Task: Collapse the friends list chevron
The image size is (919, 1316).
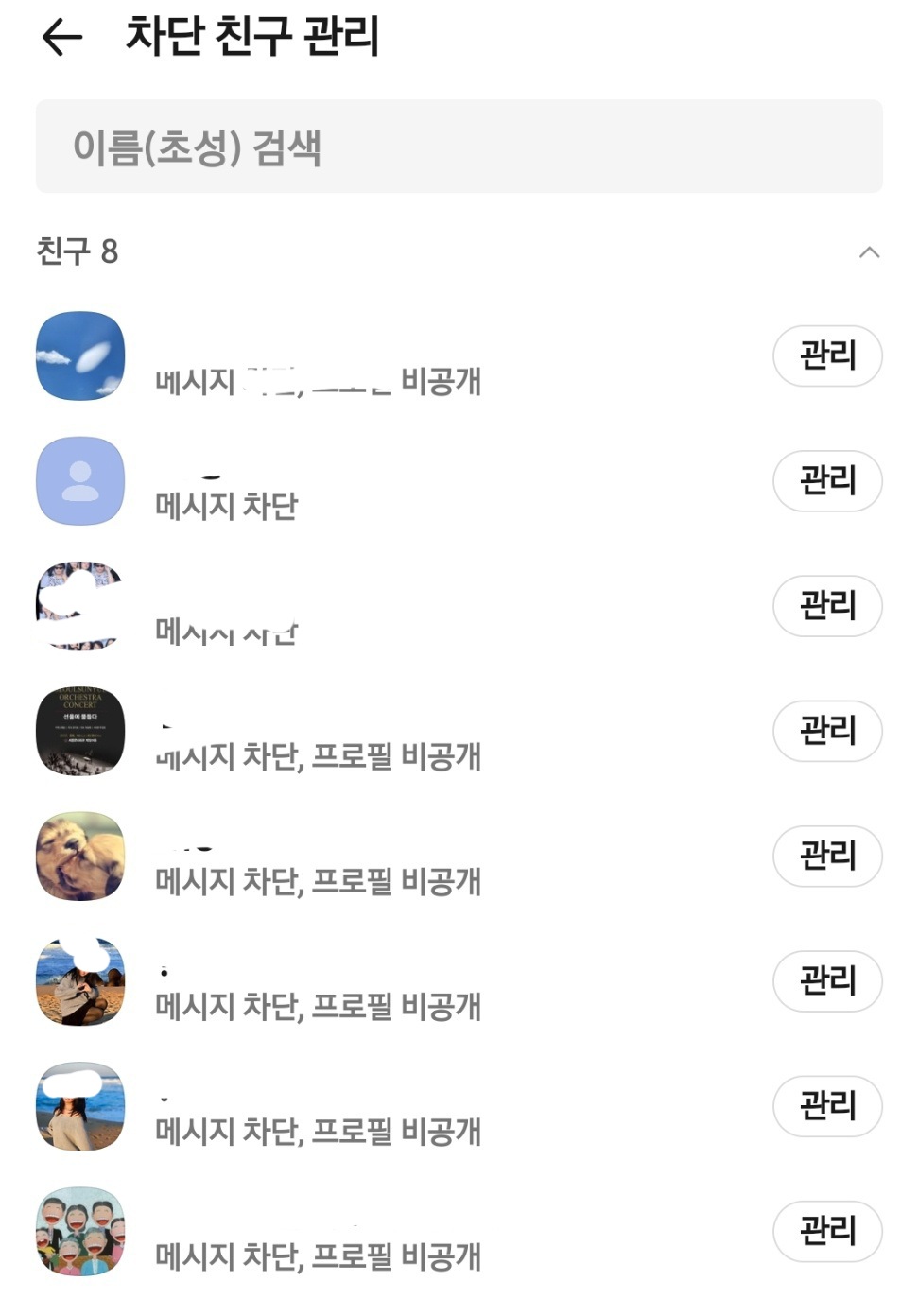Action: (x=869, y=252)
